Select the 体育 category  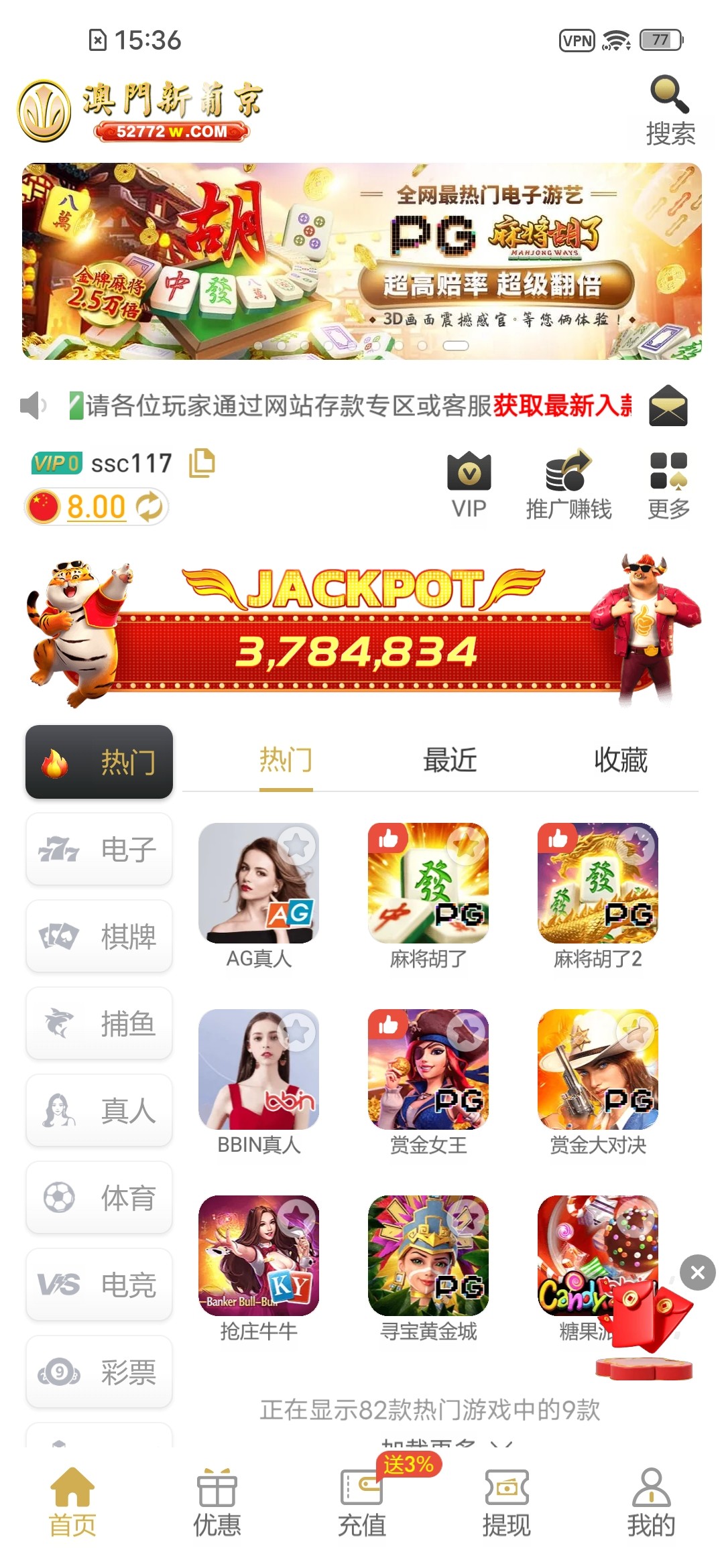[99, 1197]
